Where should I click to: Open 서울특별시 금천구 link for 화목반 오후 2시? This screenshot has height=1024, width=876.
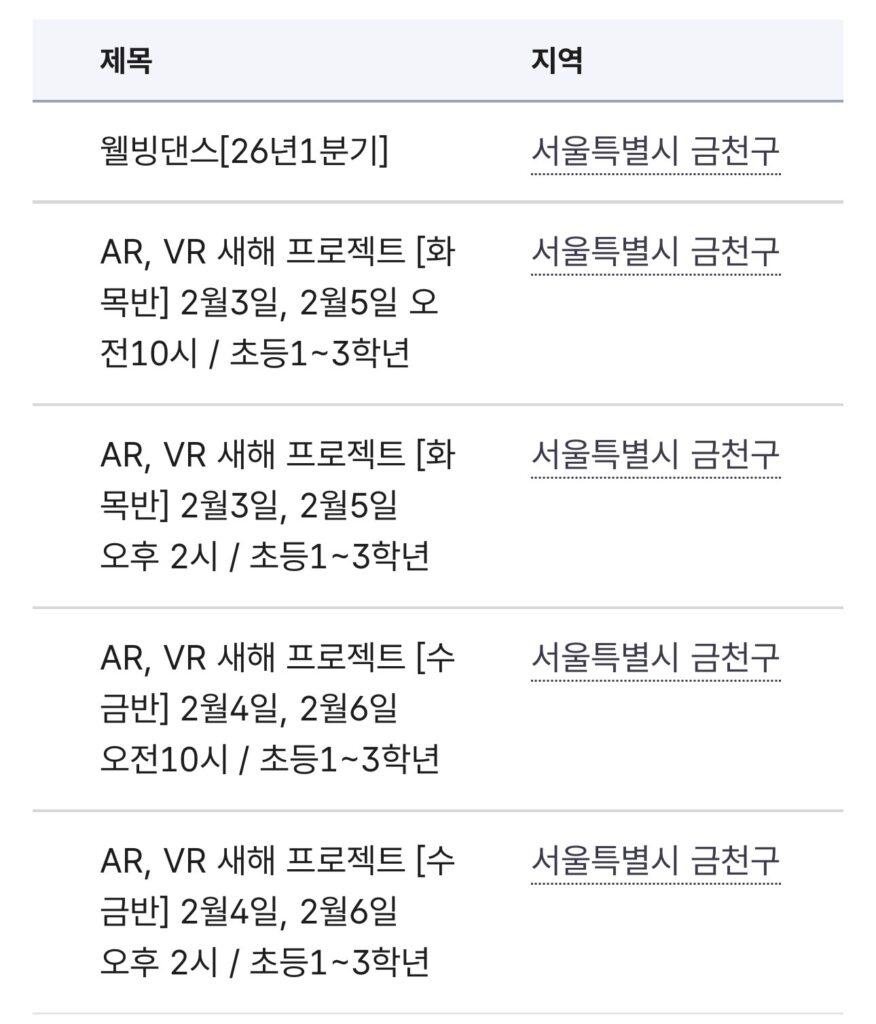(654, 454)
